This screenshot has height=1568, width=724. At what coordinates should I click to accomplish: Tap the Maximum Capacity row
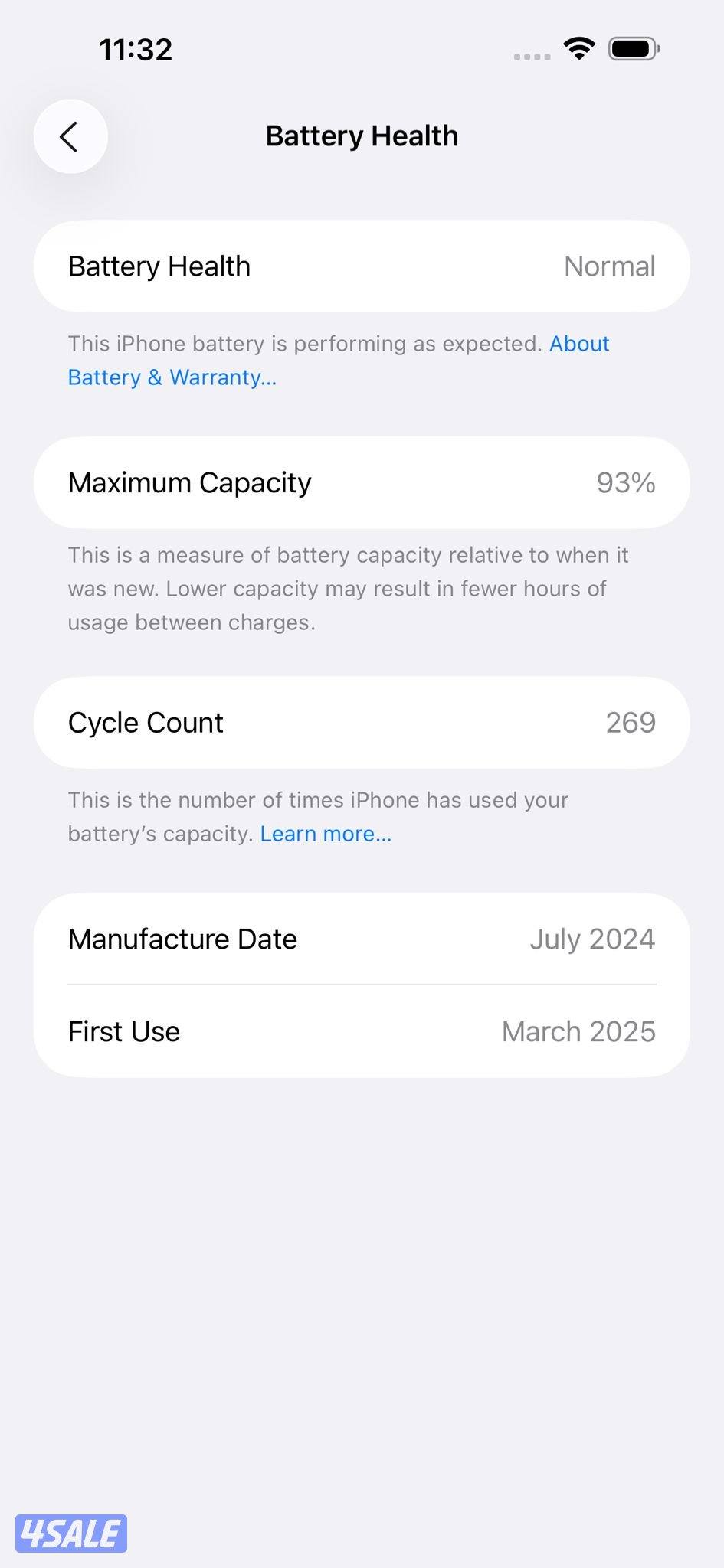pos(362,482)
